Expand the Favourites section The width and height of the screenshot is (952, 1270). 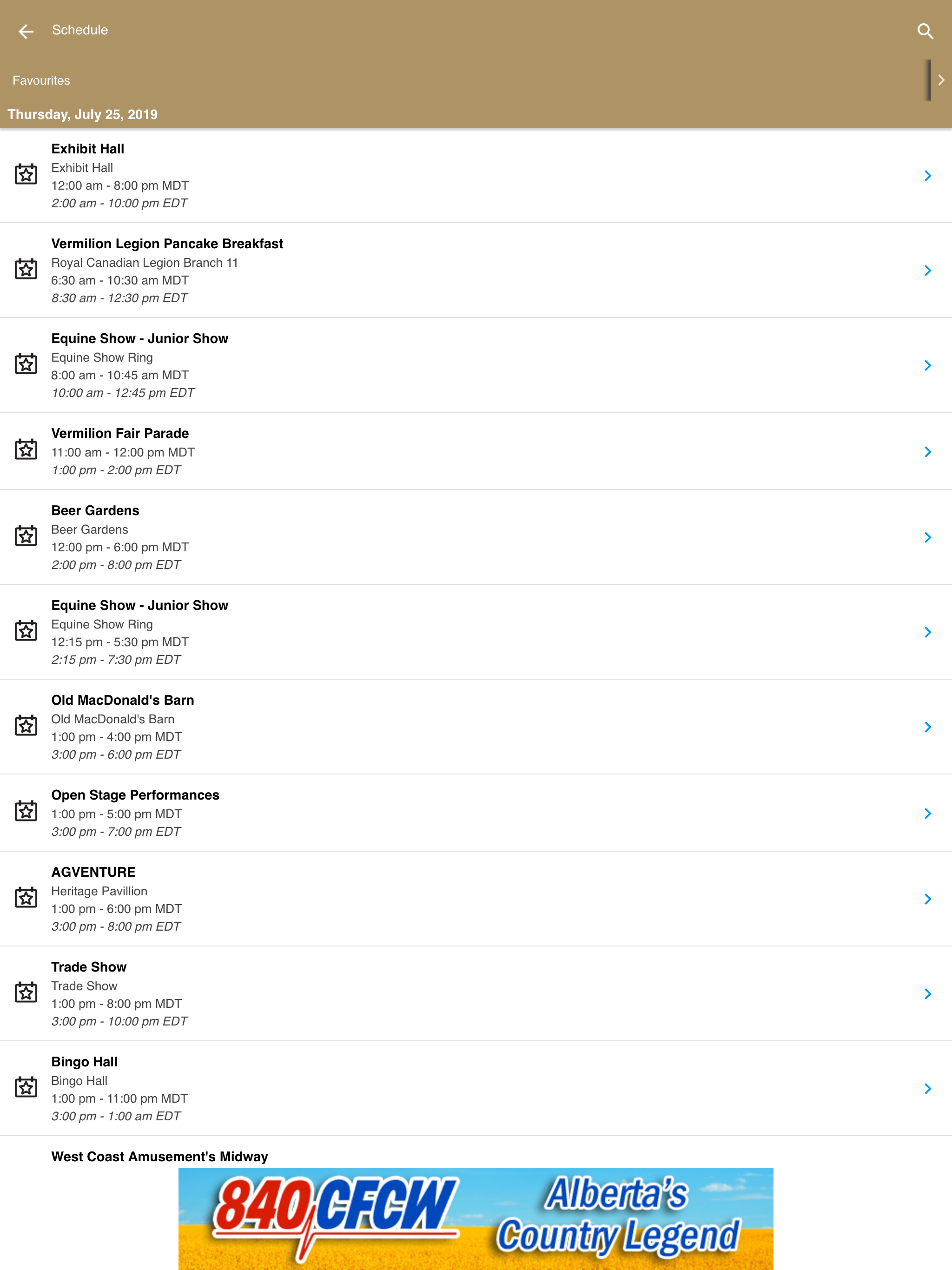[940, 80]
